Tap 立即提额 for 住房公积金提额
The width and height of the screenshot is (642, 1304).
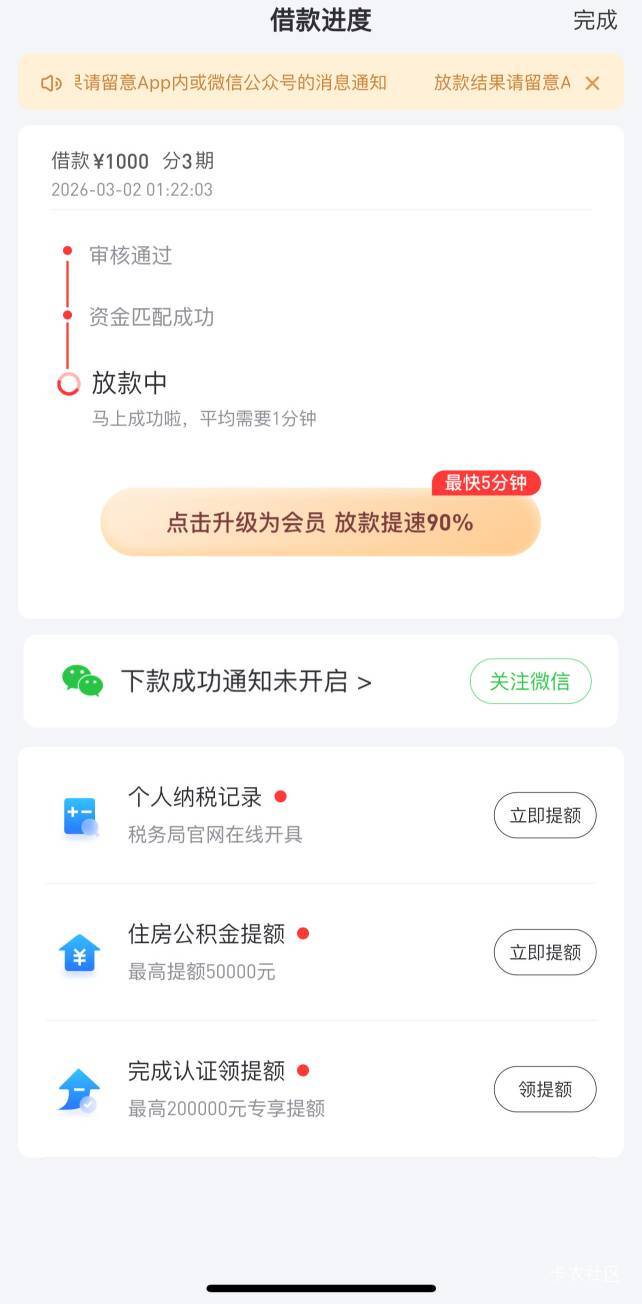[545, 952]
